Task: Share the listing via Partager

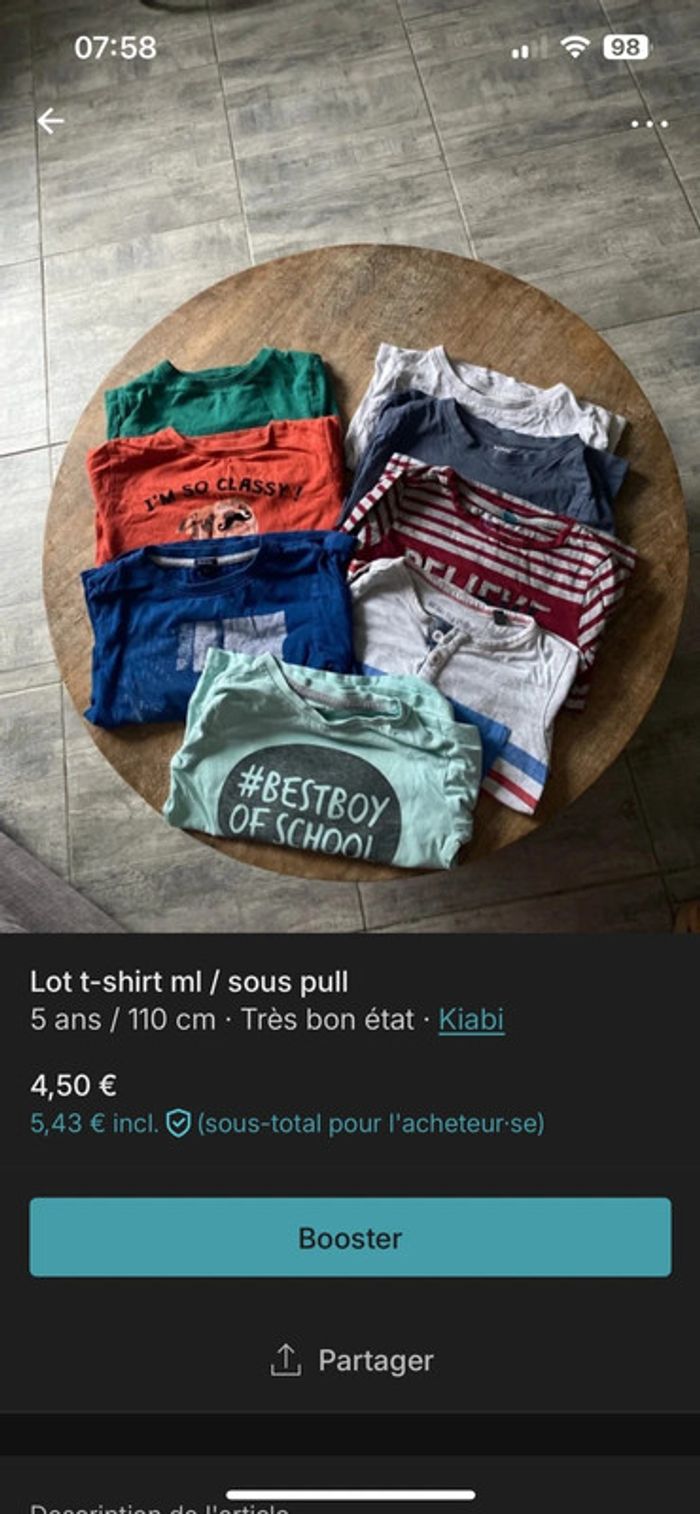Action: point(350,1360)
